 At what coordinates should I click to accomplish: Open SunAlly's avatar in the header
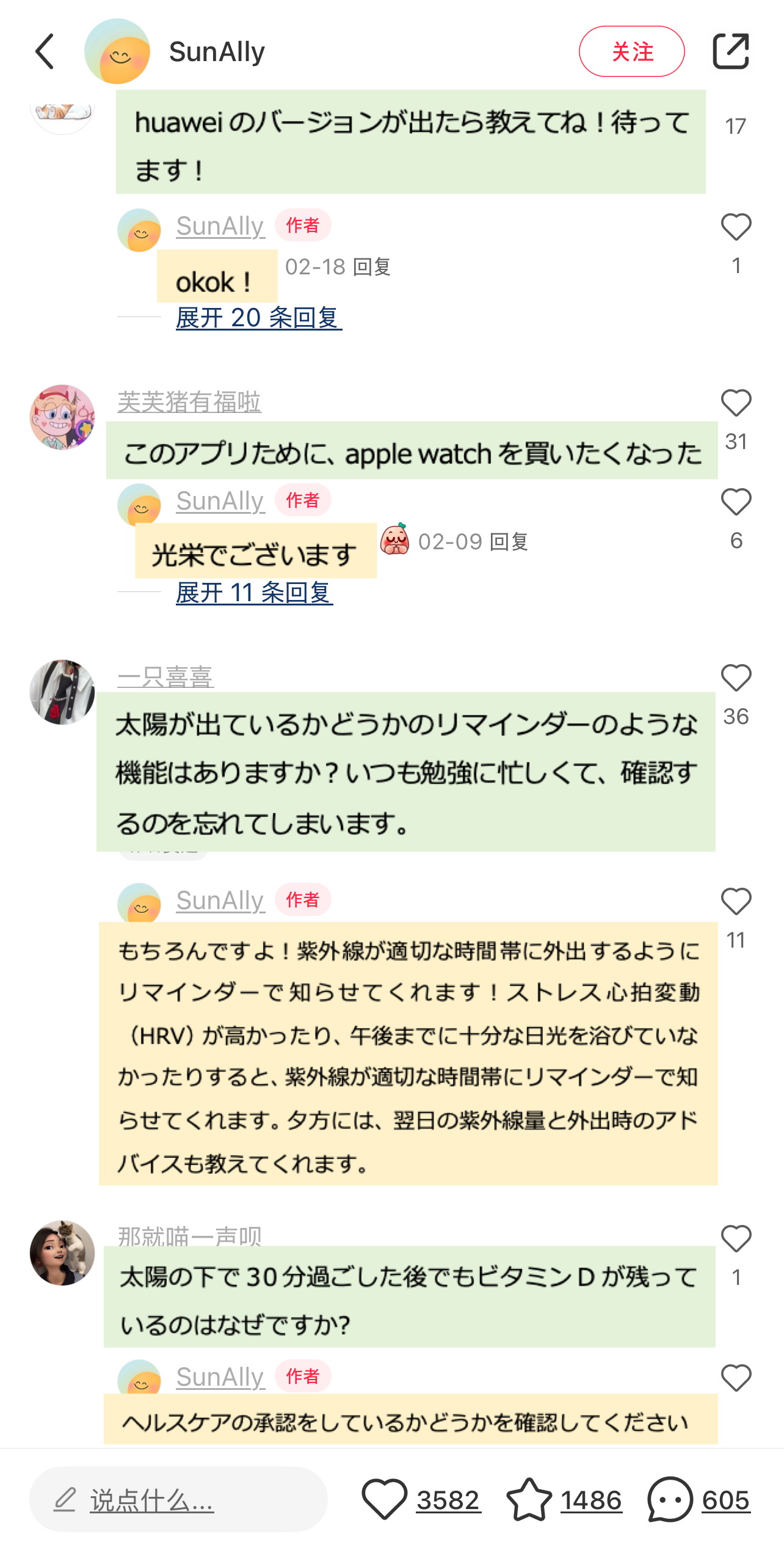pyautogui.click(x=117, y=51)
